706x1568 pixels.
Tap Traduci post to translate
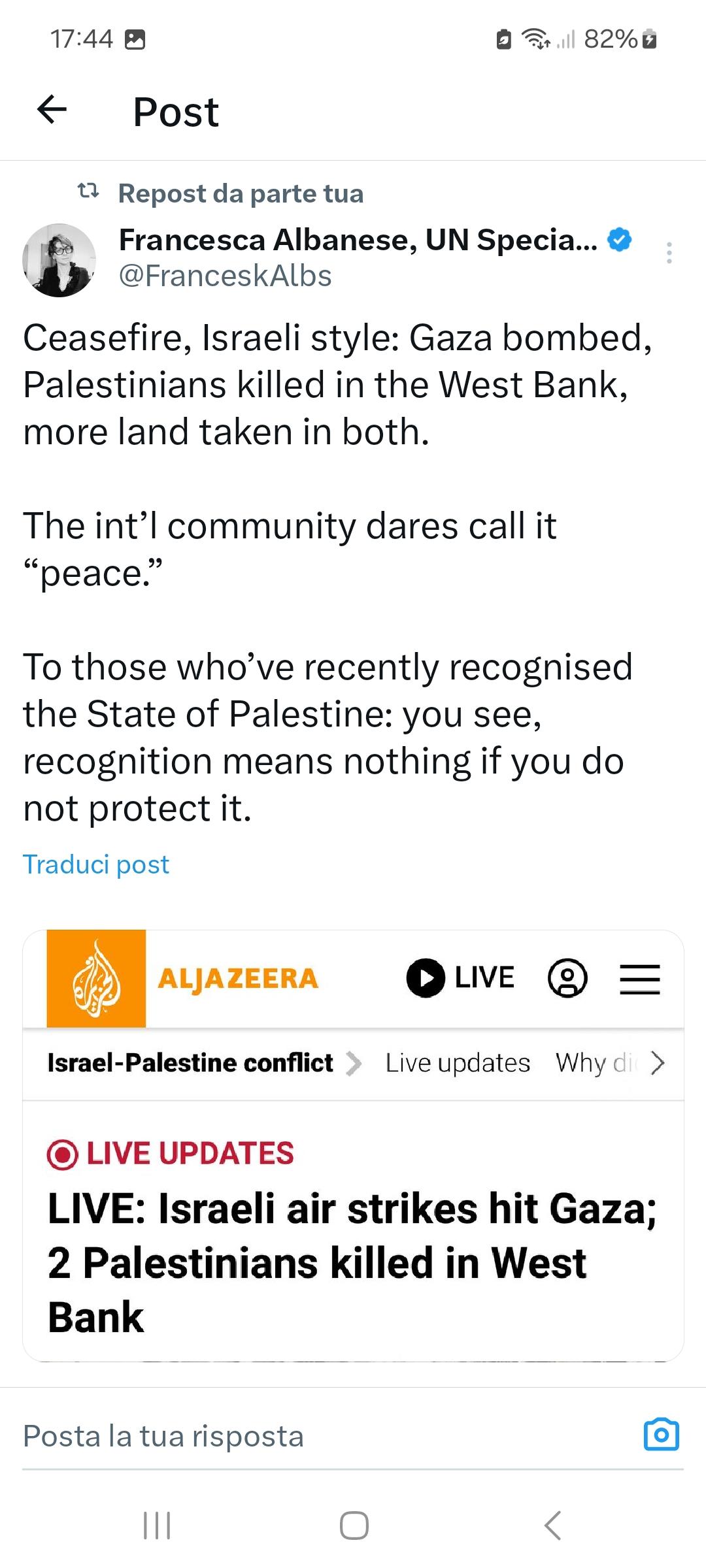(x=96, y=864)
